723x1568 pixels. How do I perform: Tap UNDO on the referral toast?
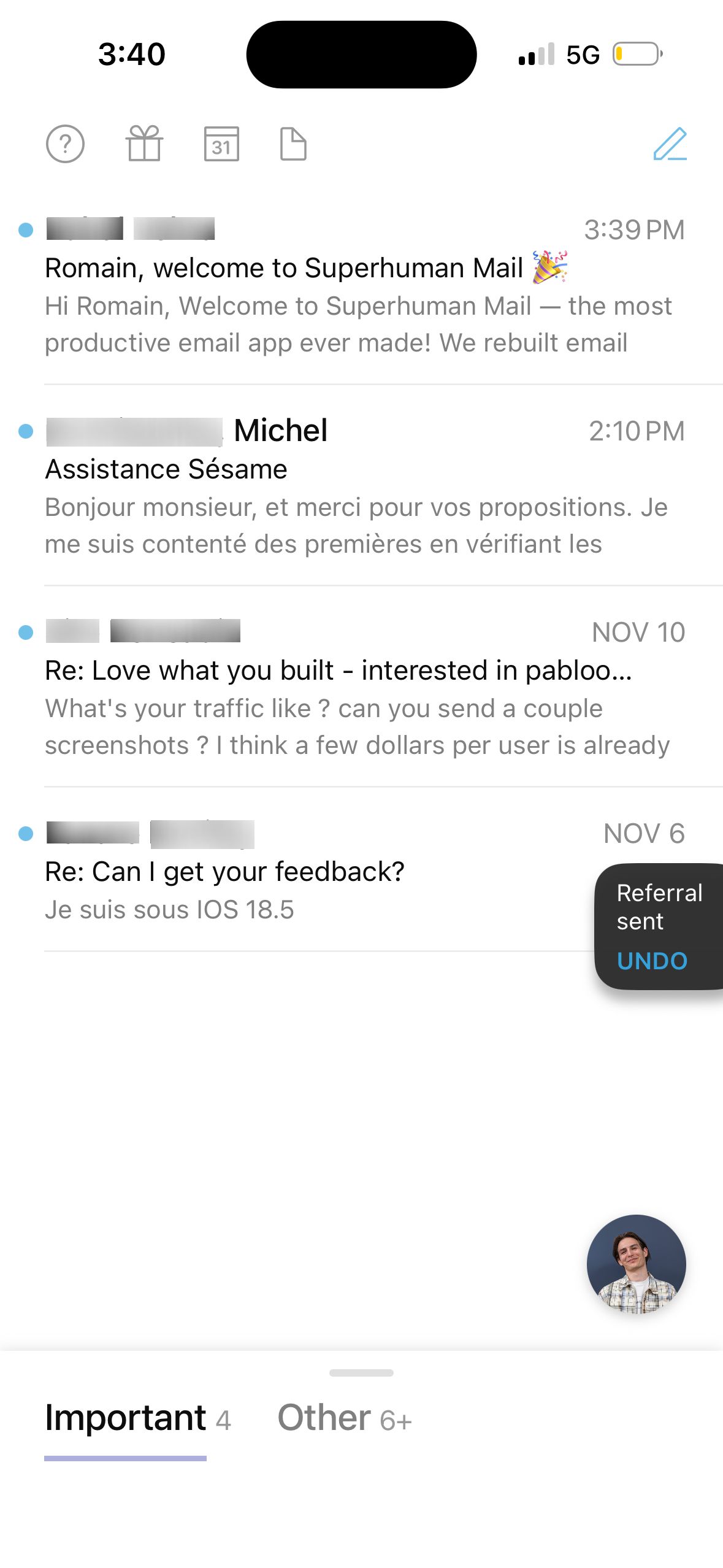point(652,961)
